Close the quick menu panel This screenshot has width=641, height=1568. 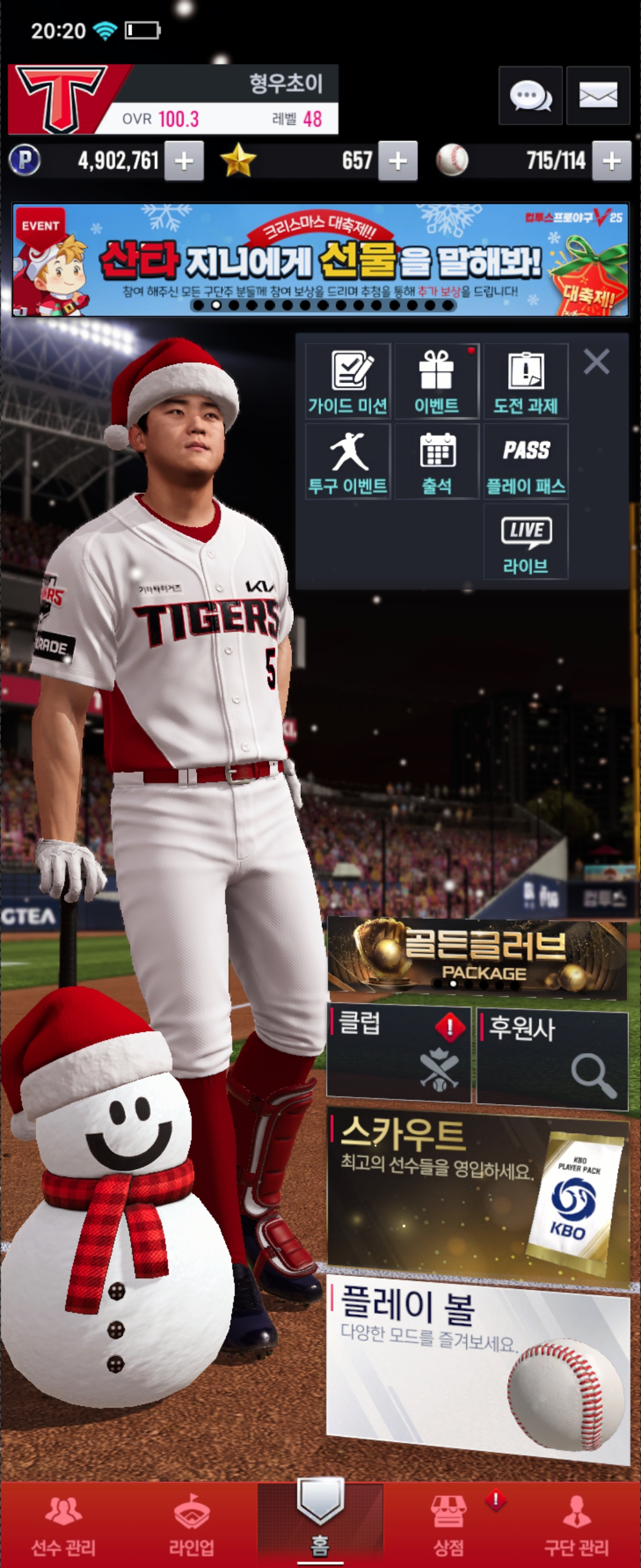click(596, 362)
